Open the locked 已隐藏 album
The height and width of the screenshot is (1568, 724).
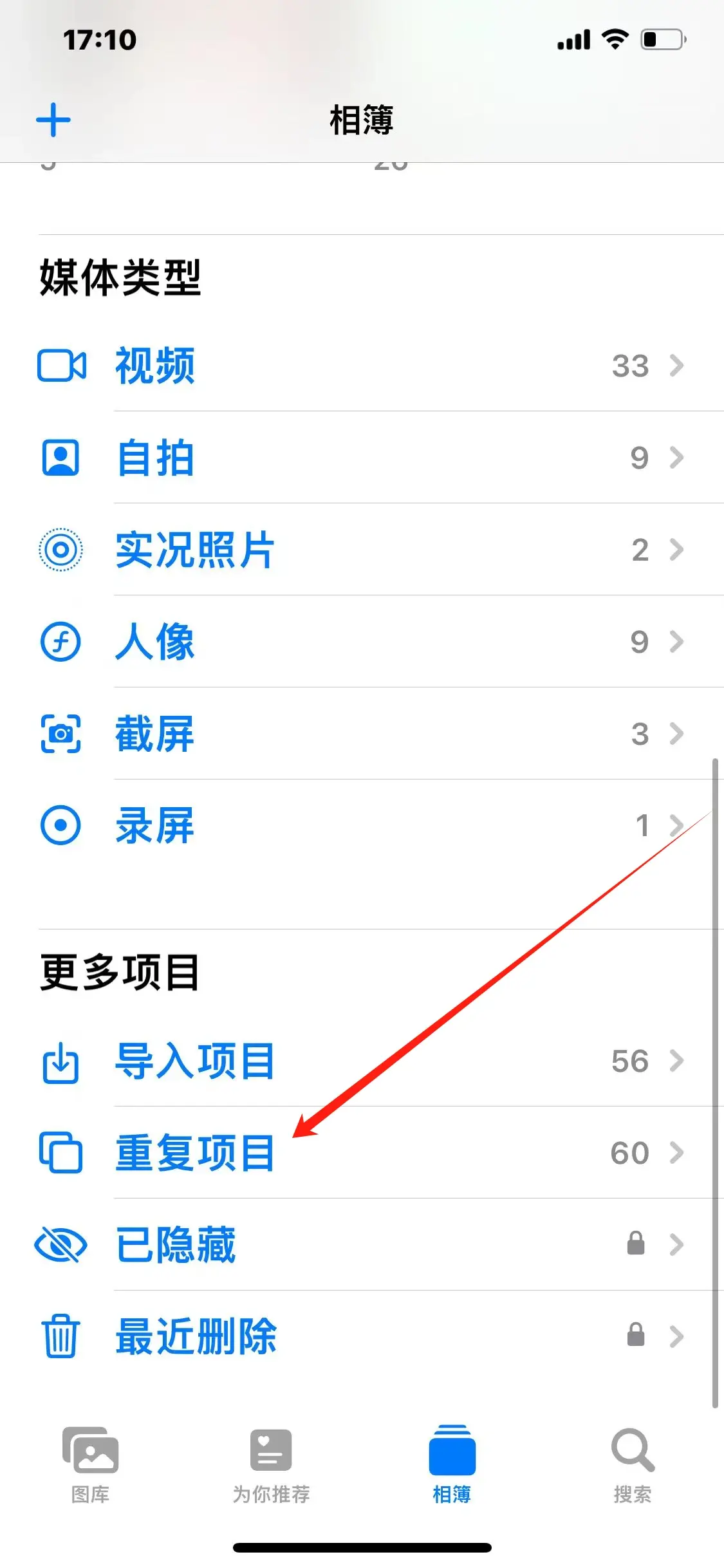point(362,1245)
